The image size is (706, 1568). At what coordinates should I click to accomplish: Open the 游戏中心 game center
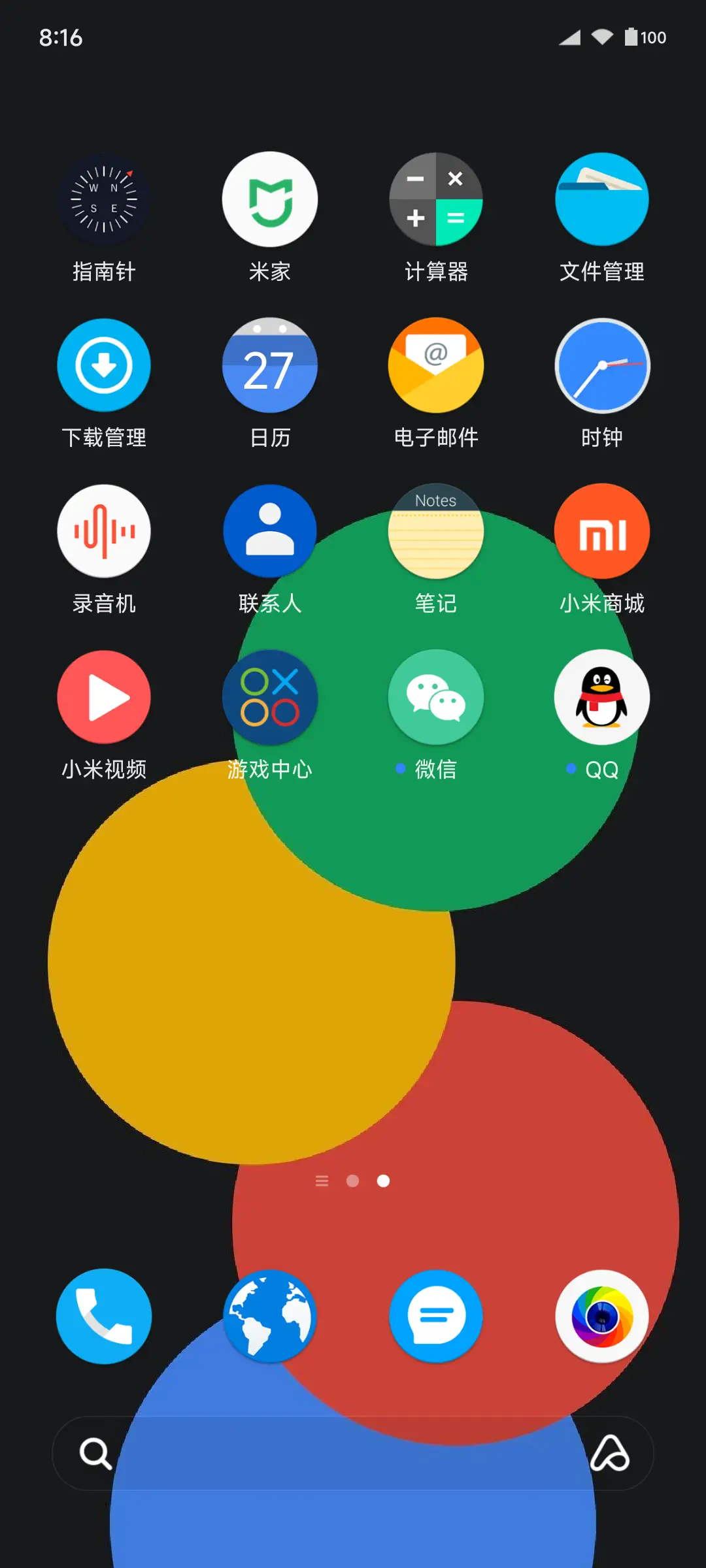pyautogui.click(x=270, y=698)
